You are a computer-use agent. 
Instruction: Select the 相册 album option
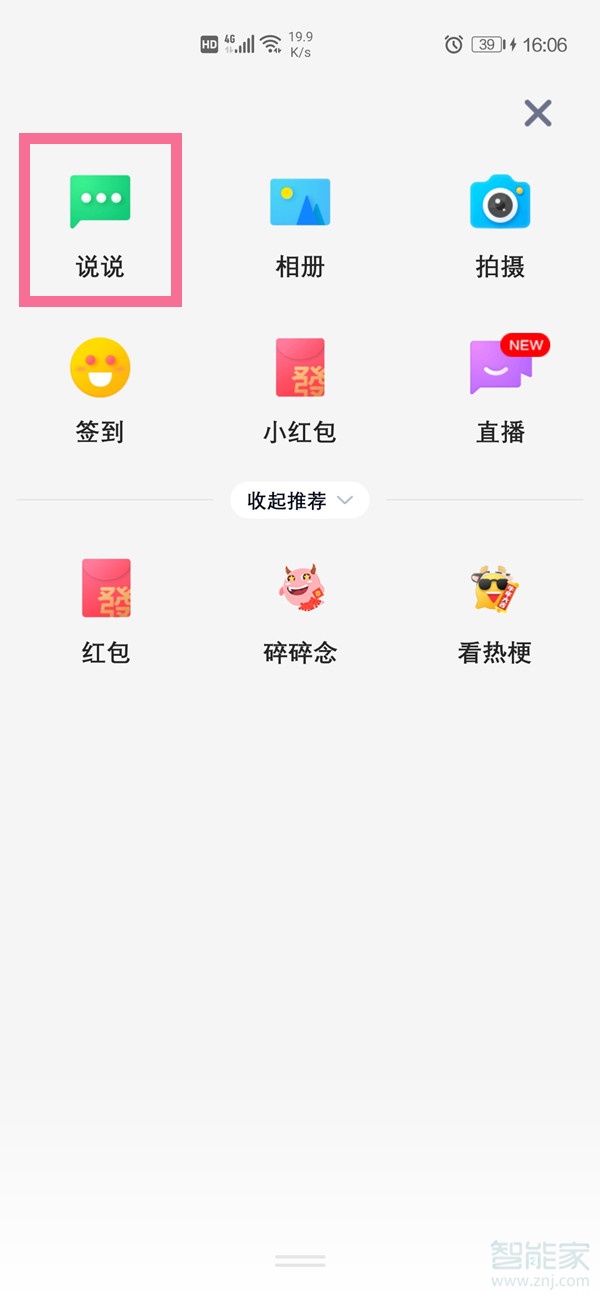pos(300,222)
